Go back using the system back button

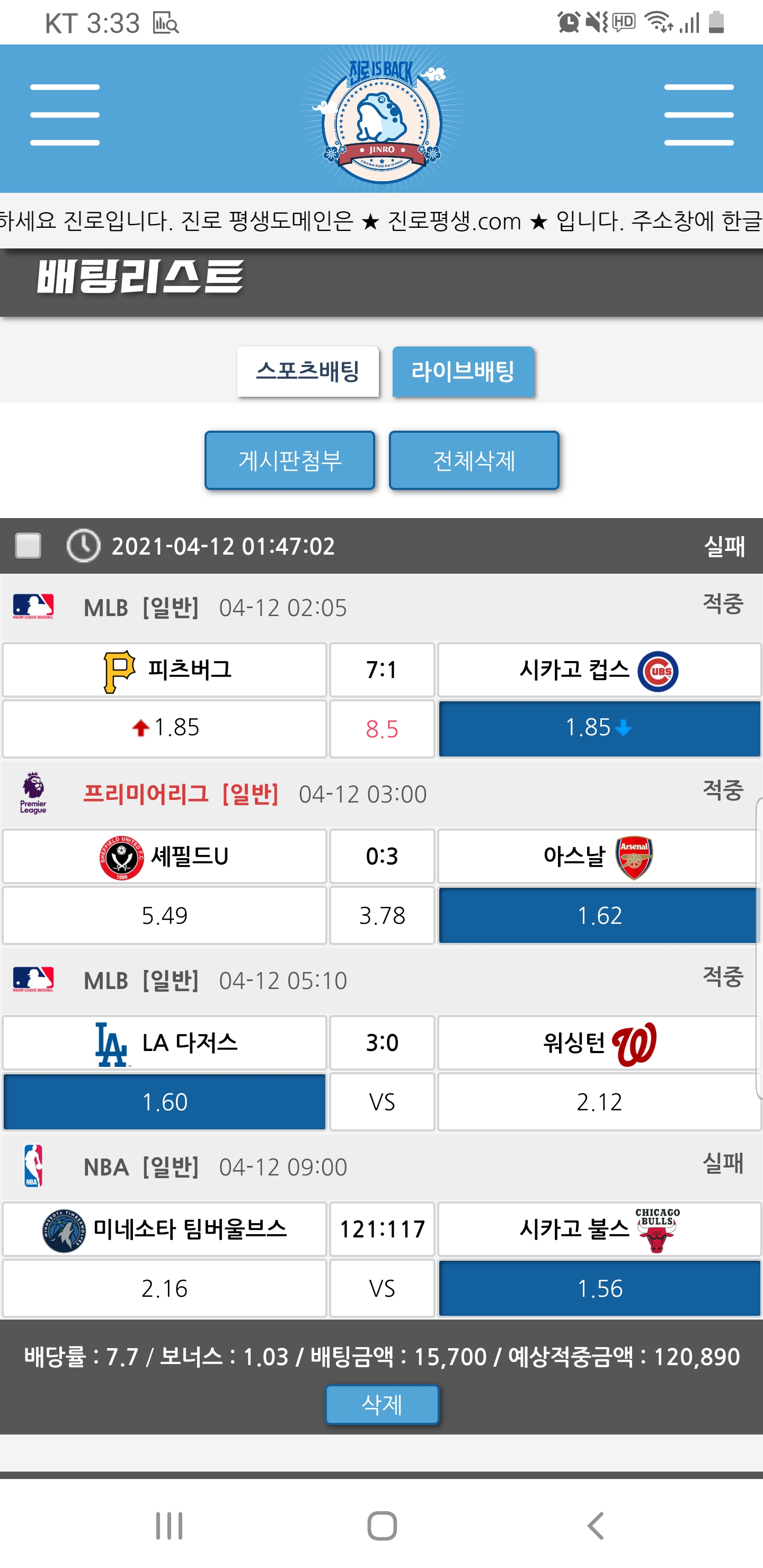pos(595,1526)
